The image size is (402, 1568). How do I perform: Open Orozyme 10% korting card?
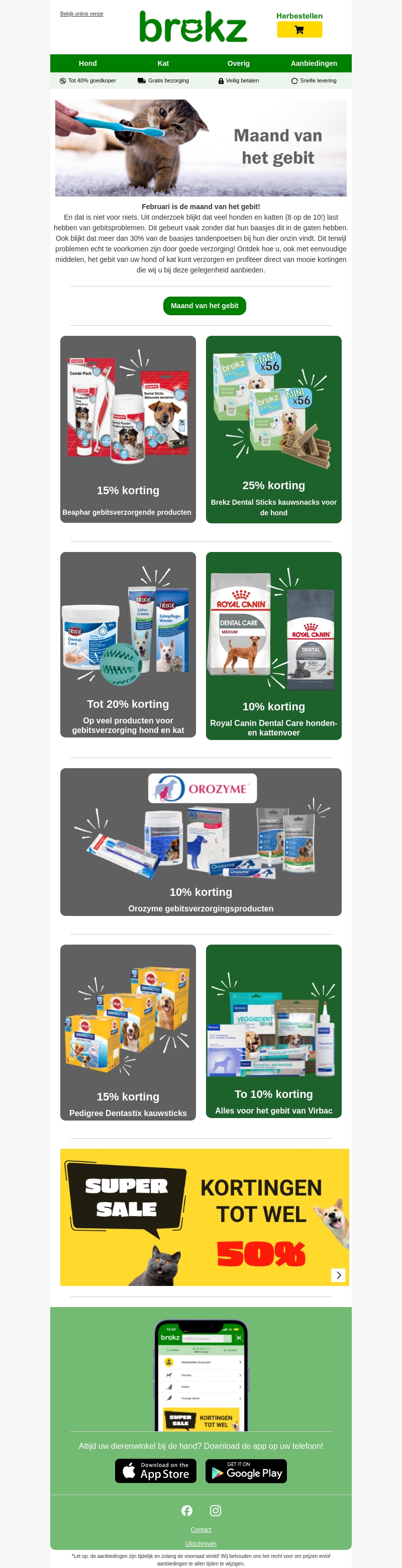click(x=200, y=841)
